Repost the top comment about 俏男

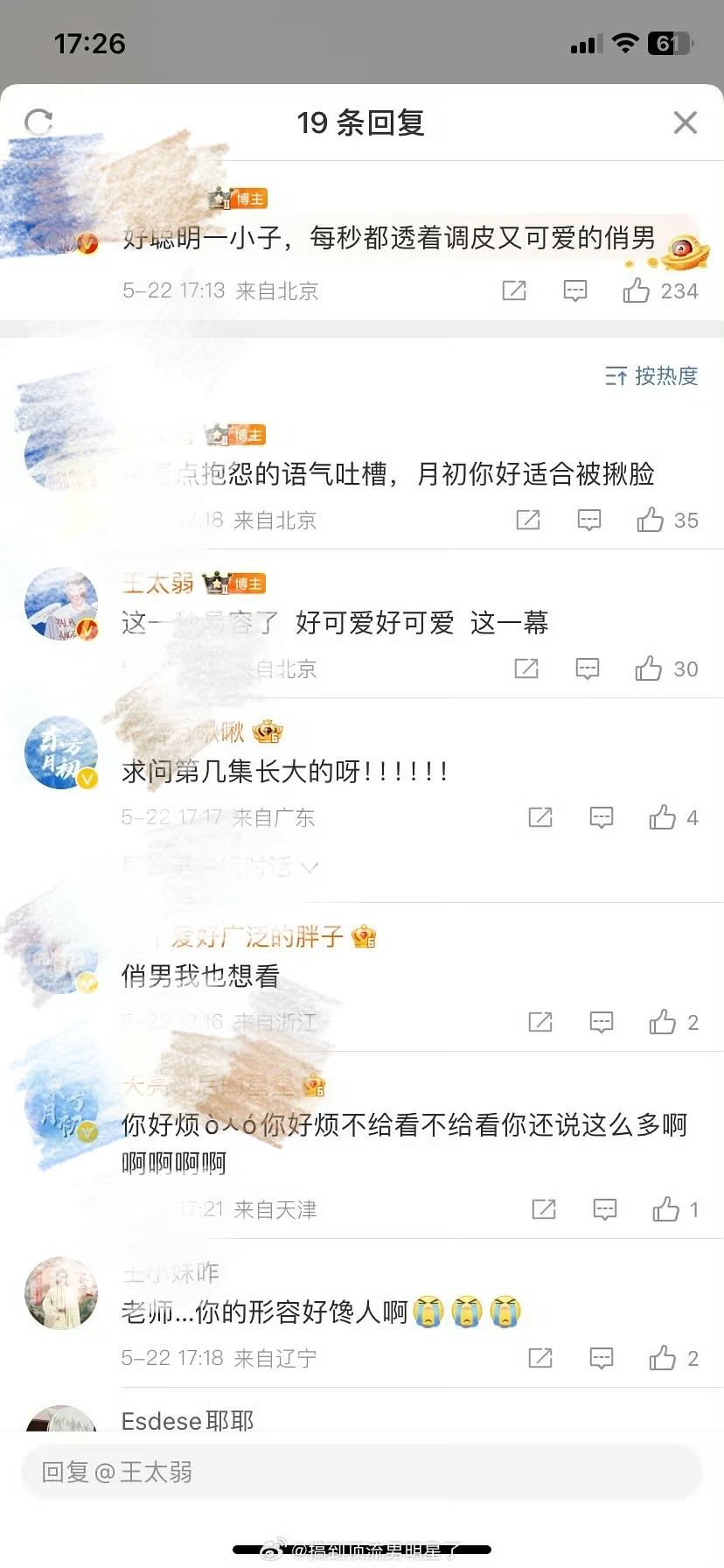pos(514,290)
